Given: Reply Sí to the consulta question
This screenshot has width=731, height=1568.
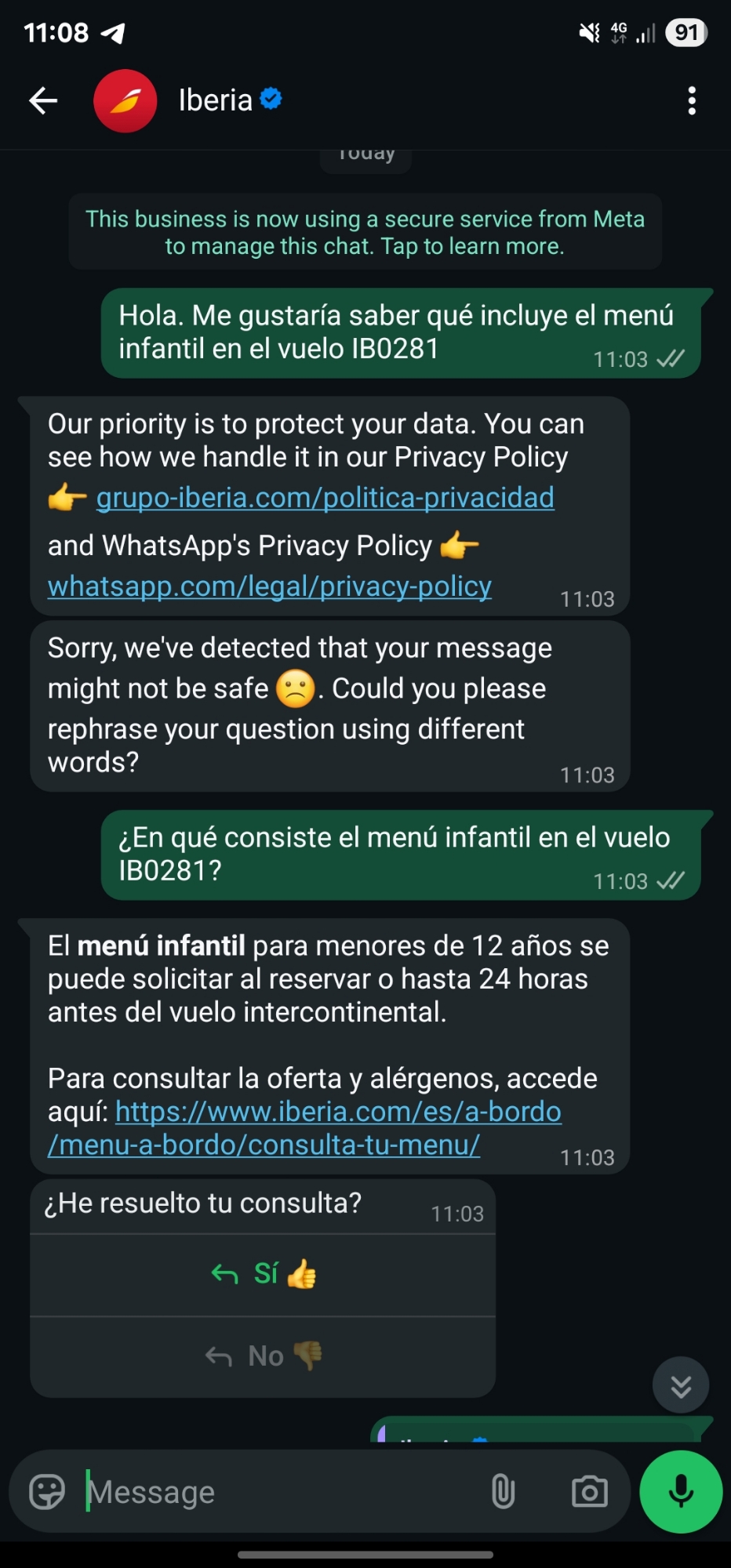Looking at the screenshot, I should 263,1274.
